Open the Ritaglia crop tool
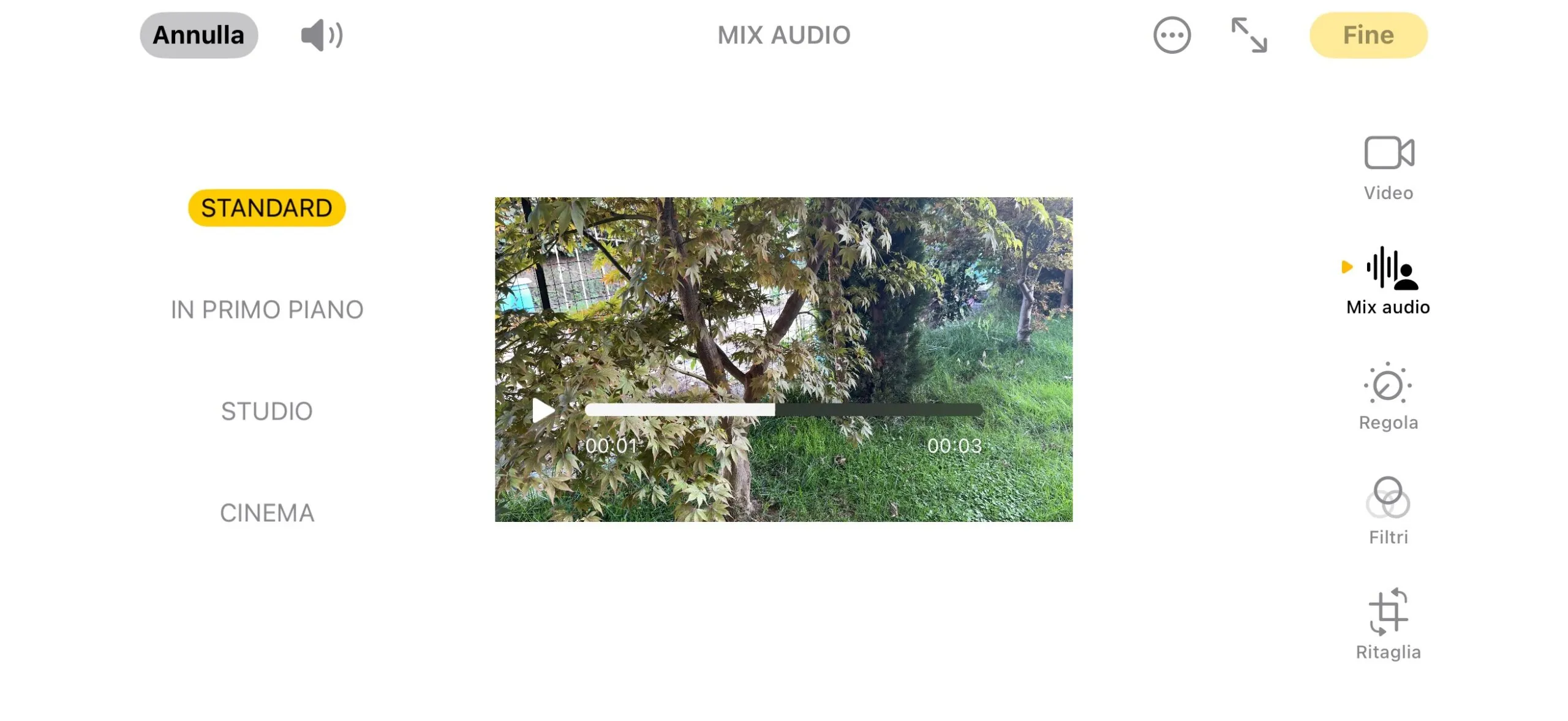 coord(1388,624)
